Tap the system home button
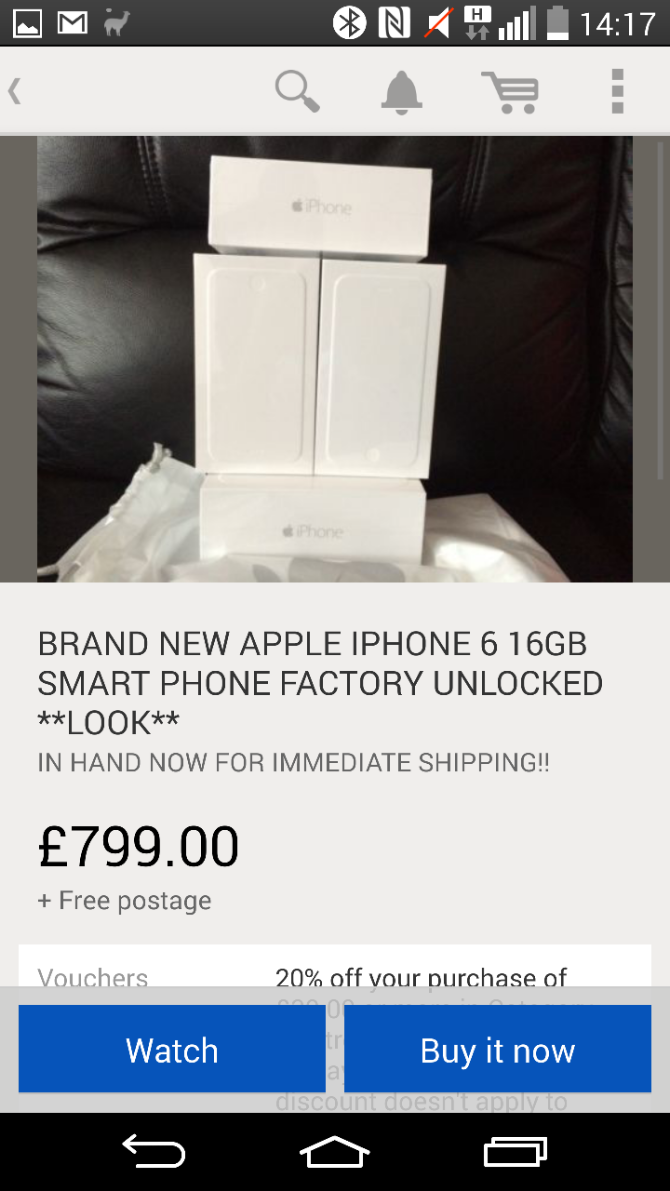 pyautogui.click(x=334, y=1152)
